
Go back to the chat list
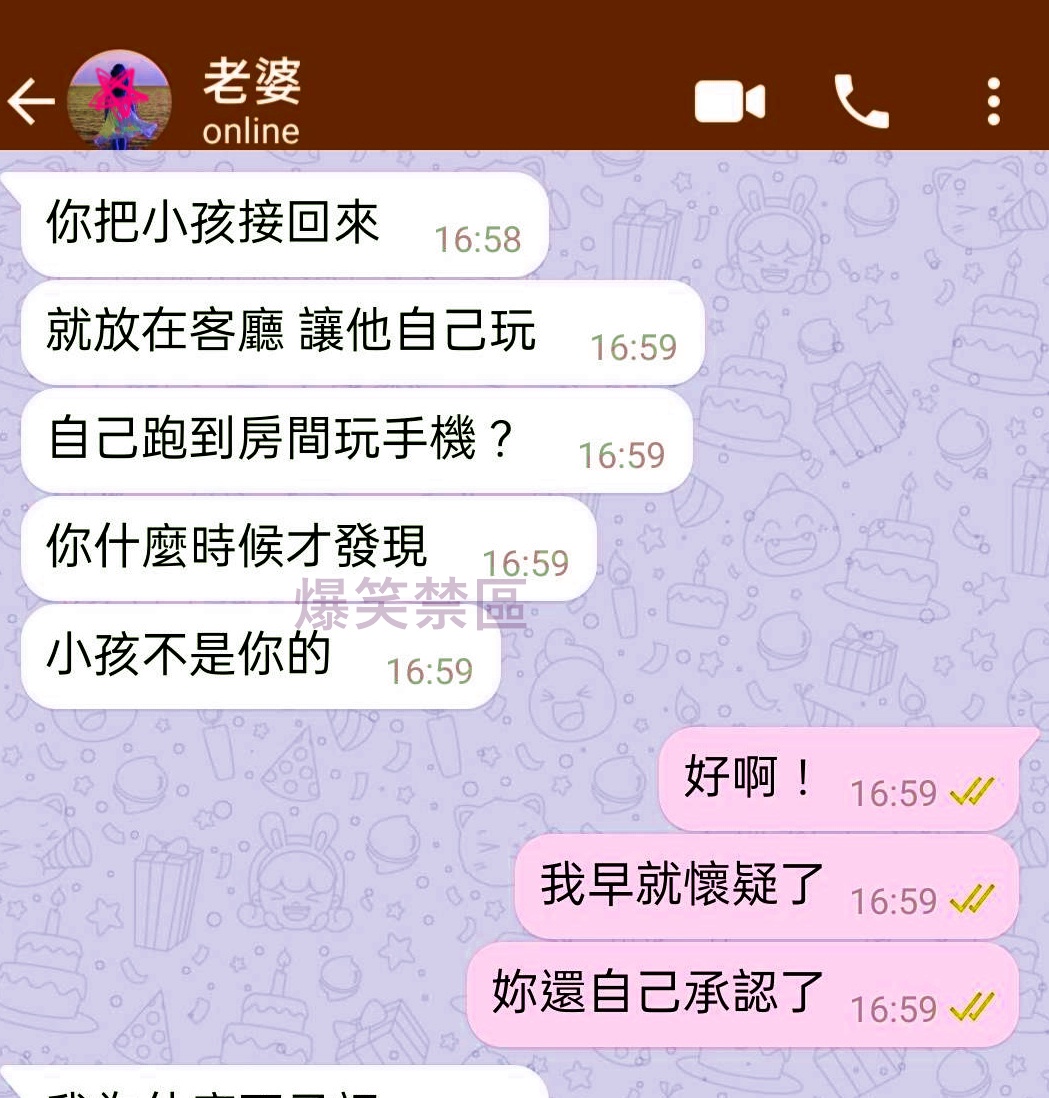pos(30,102)
